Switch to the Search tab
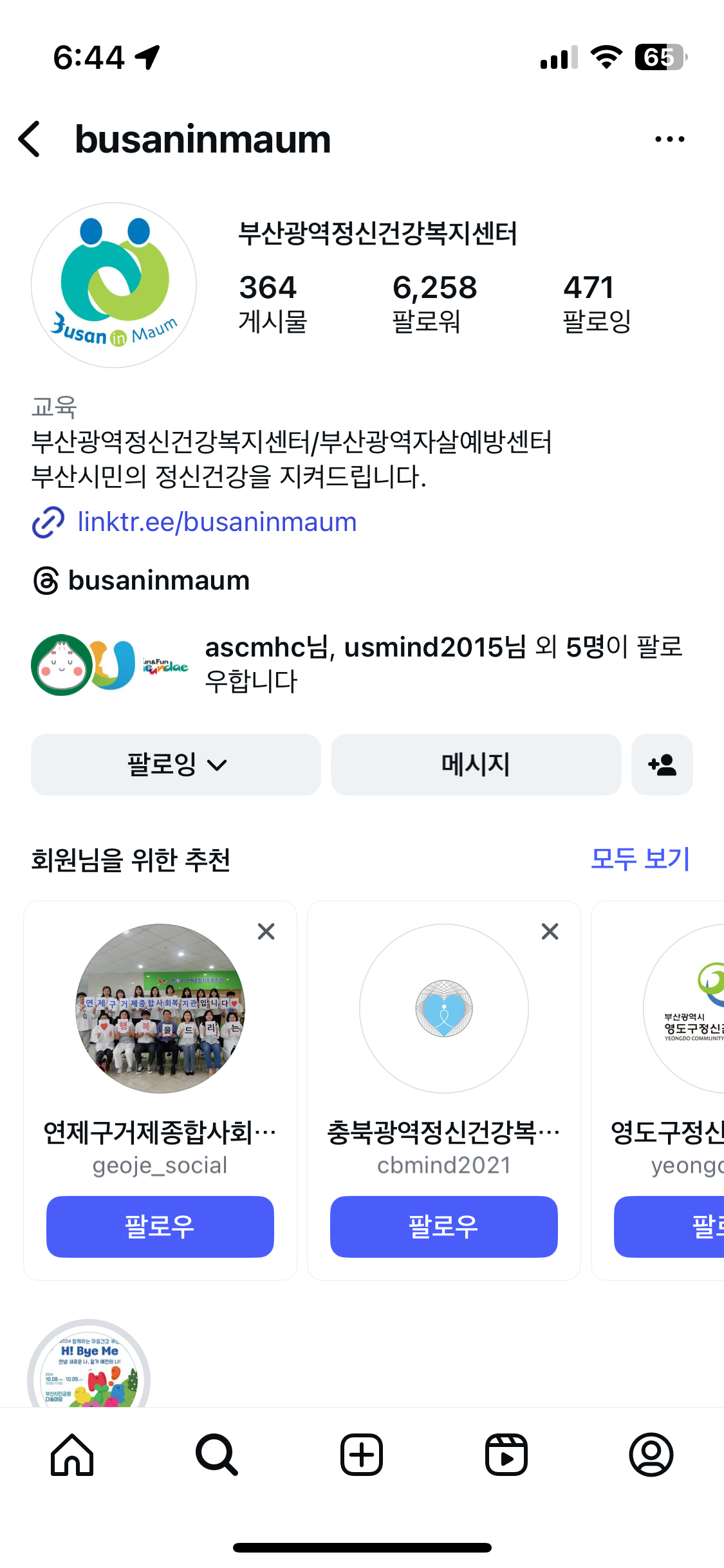 click(x=217, y=1455)
